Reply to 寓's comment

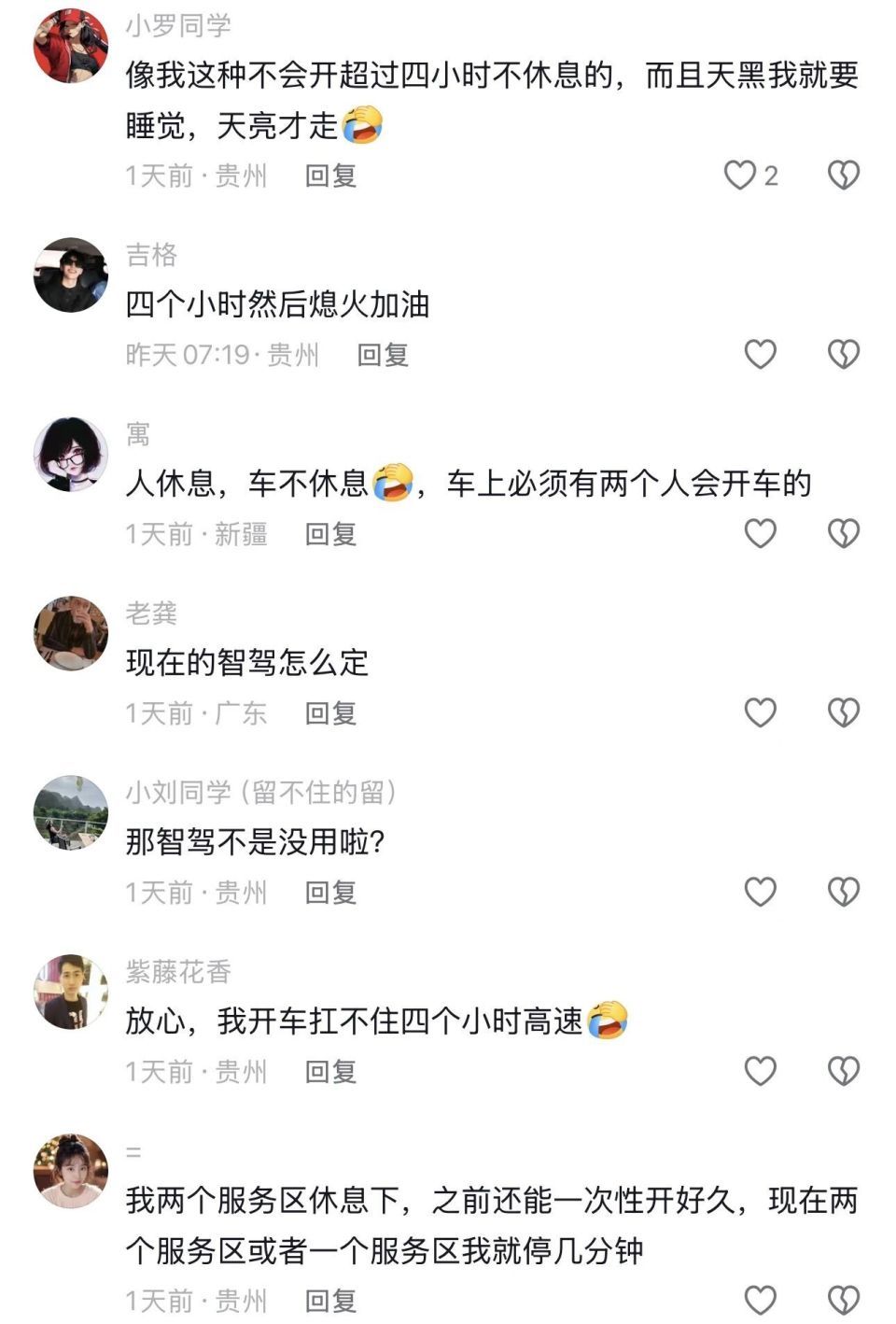330,534
